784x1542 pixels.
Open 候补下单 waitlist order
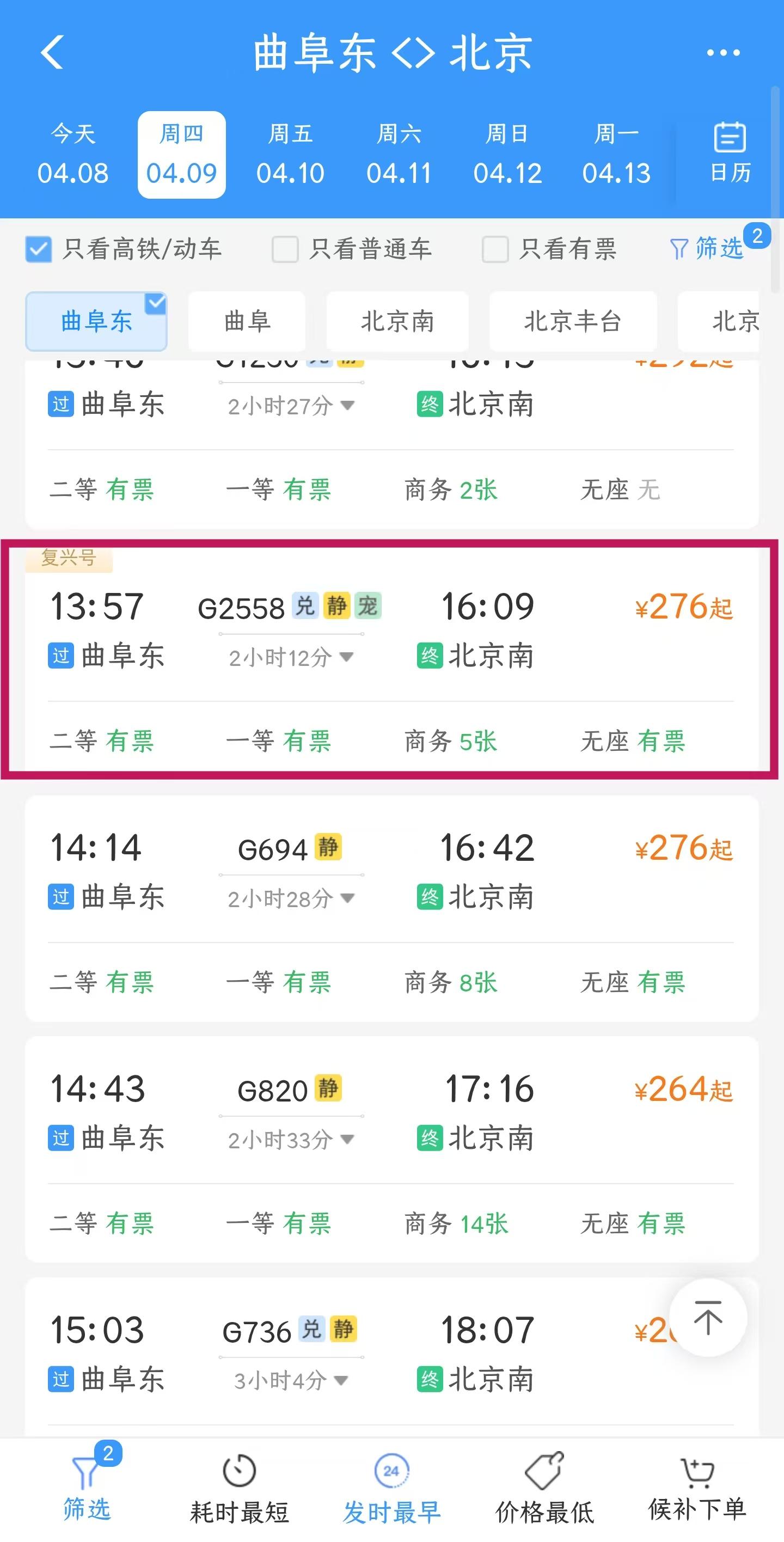coord(697,1487)
